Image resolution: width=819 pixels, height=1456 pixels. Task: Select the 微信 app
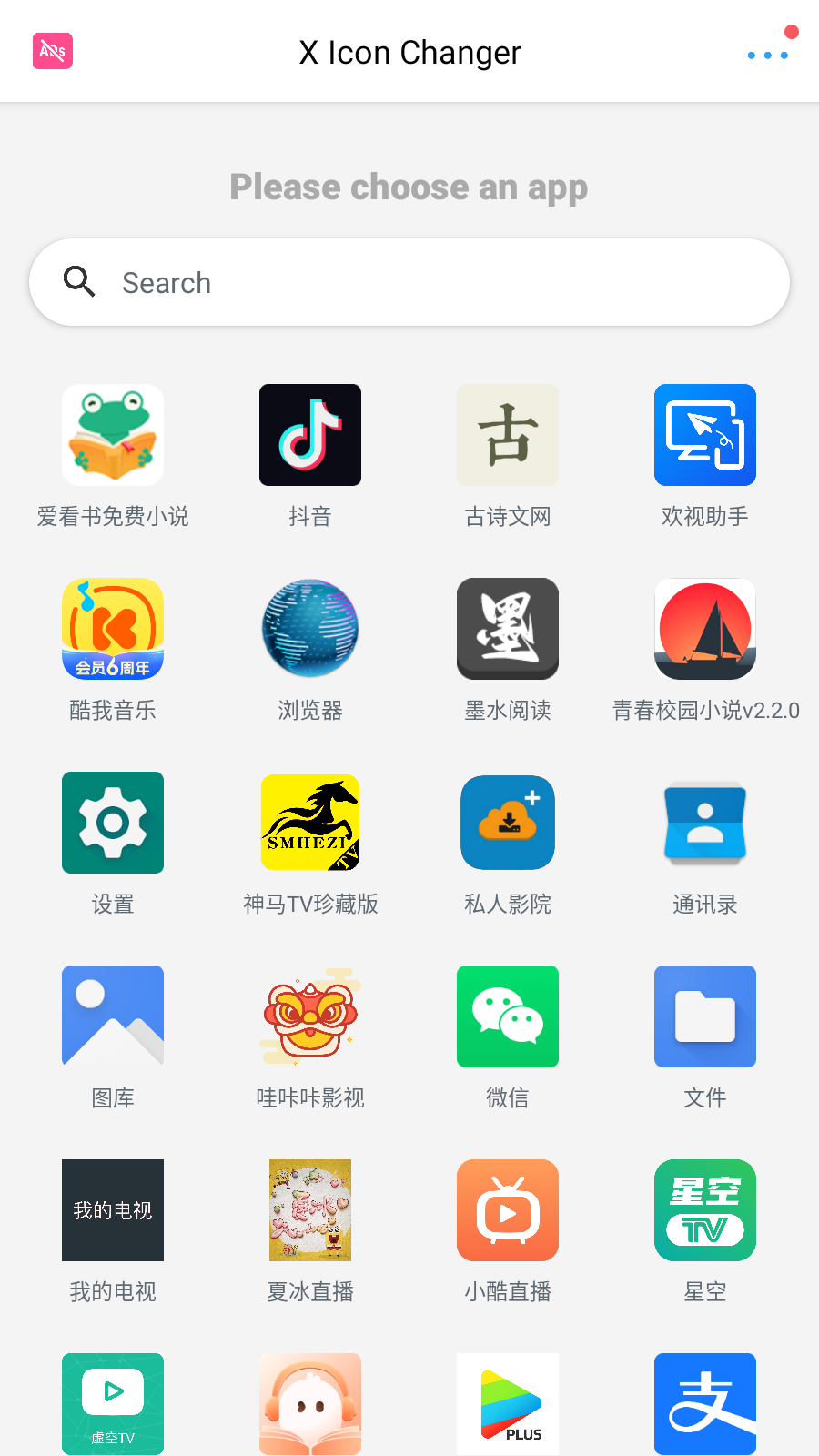pyautogui.click(x=508, y=1016)
